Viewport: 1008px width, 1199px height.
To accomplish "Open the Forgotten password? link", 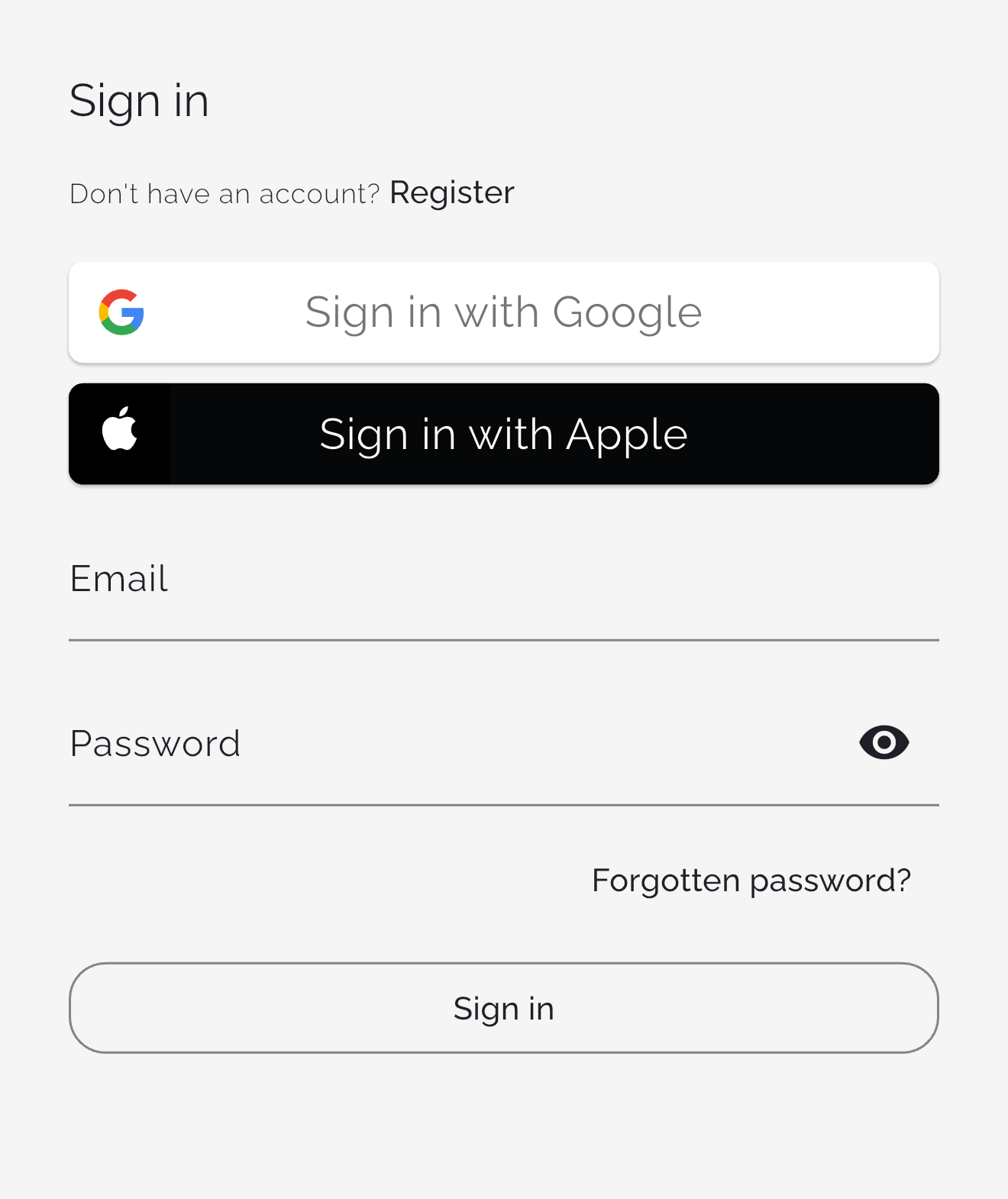I will pos(751,881).
